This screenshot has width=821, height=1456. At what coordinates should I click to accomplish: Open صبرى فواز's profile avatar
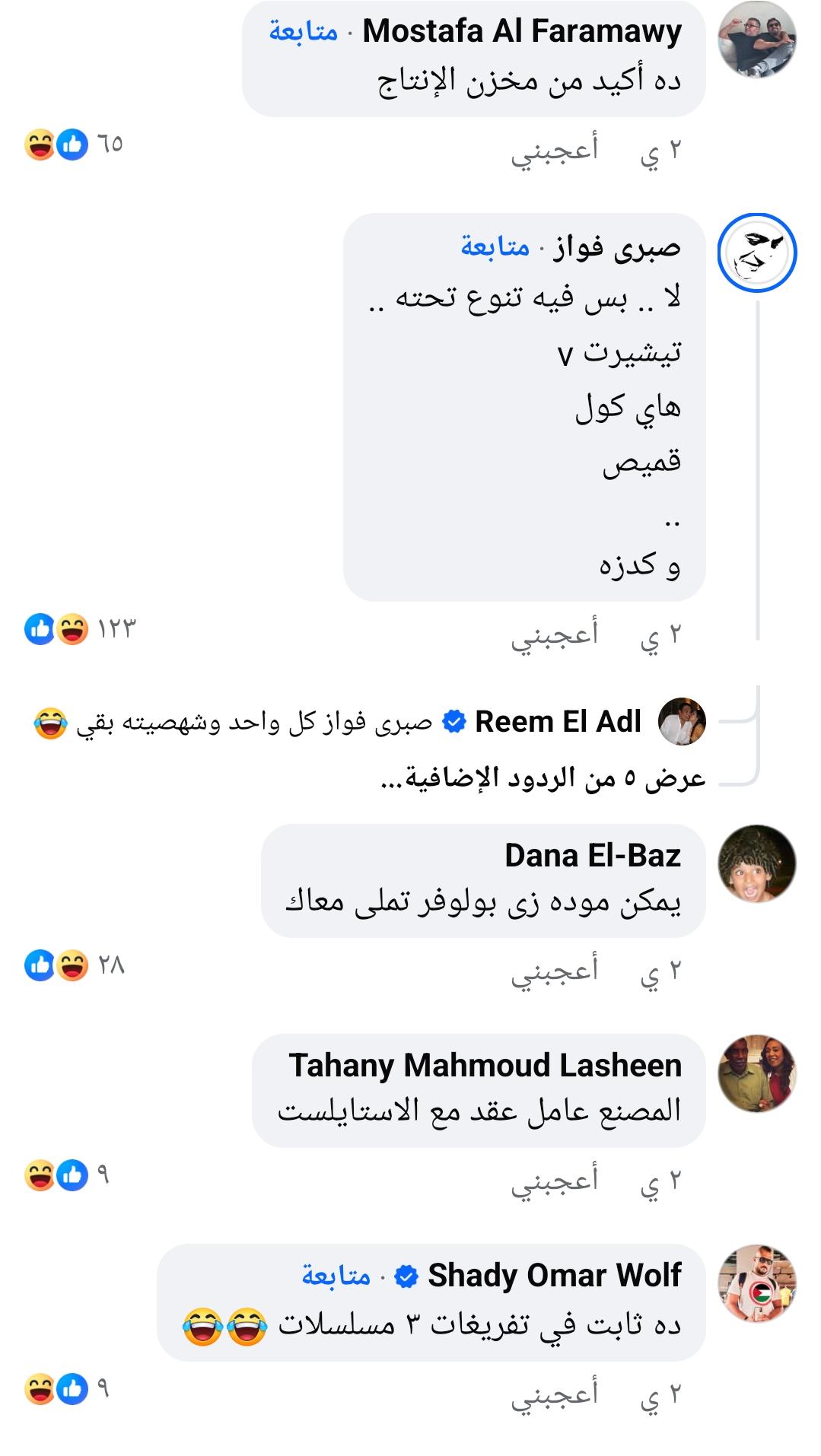[x=756, y=253]
